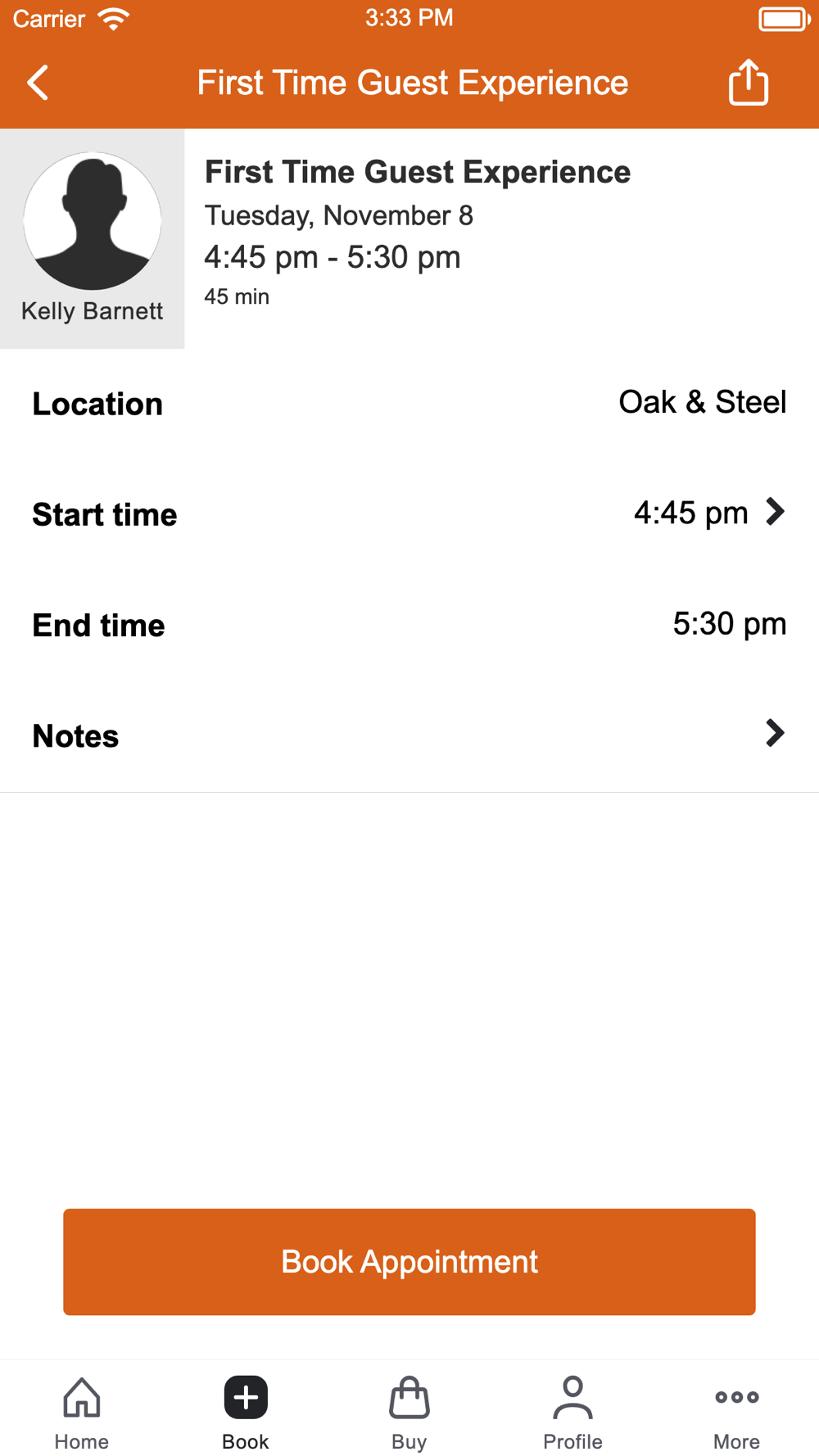Change the 4:45 pm start time
Viewport: 819px width, 1456px height.
[409, 513]
